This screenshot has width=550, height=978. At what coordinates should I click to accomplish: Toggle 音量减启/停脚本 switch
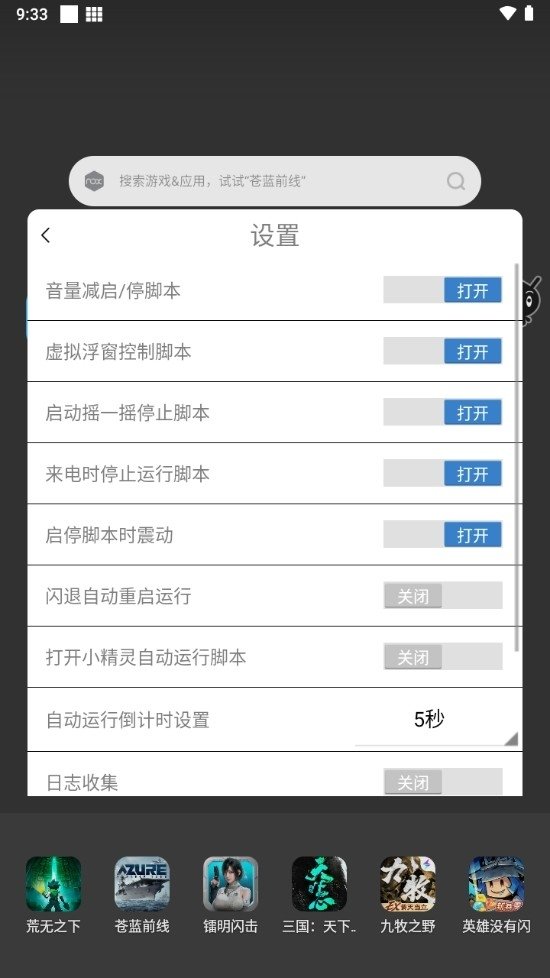[443, 291]
